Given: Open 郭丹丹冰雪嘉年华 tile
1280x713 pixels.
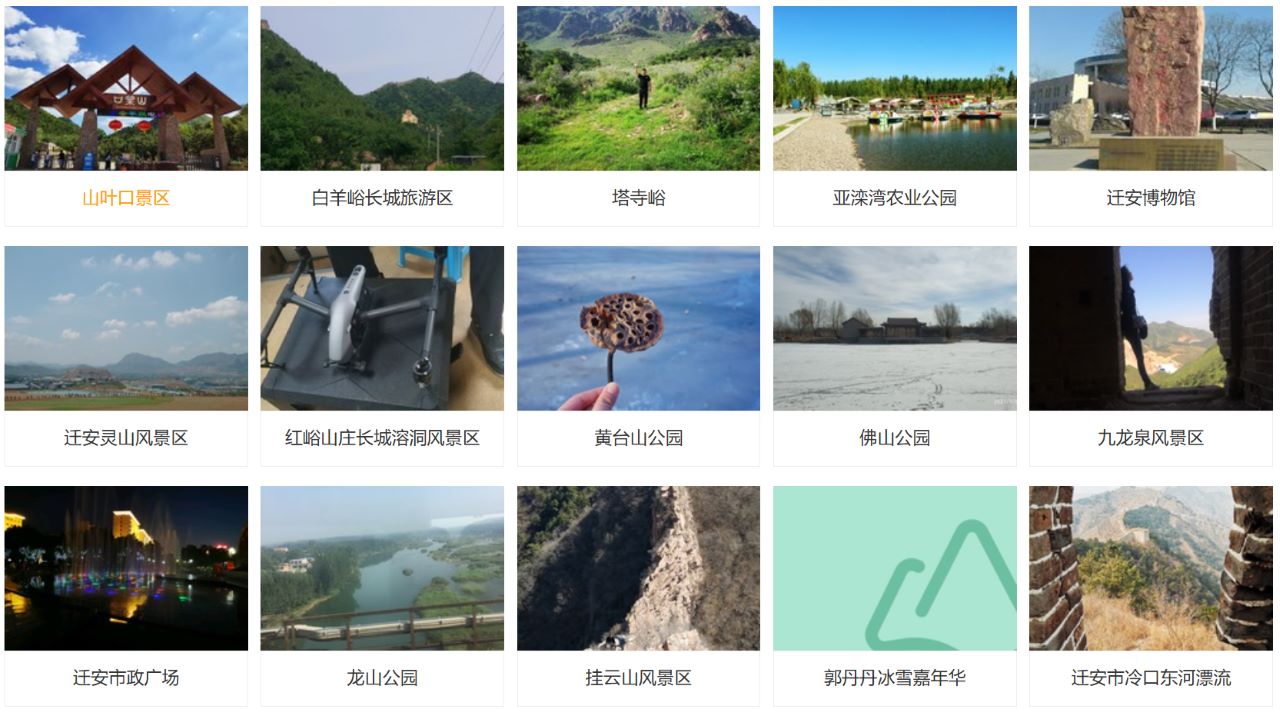Looking at the screenshot, I should 894,596.
